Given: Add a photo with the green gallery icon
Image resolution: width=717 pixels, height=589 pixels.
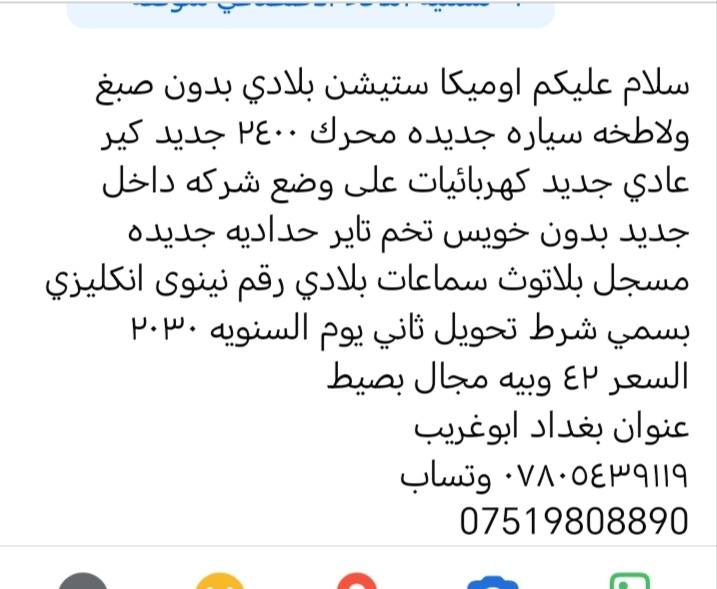Looking at the screenshot, I should pyautogui.click(x=631, y=582).
